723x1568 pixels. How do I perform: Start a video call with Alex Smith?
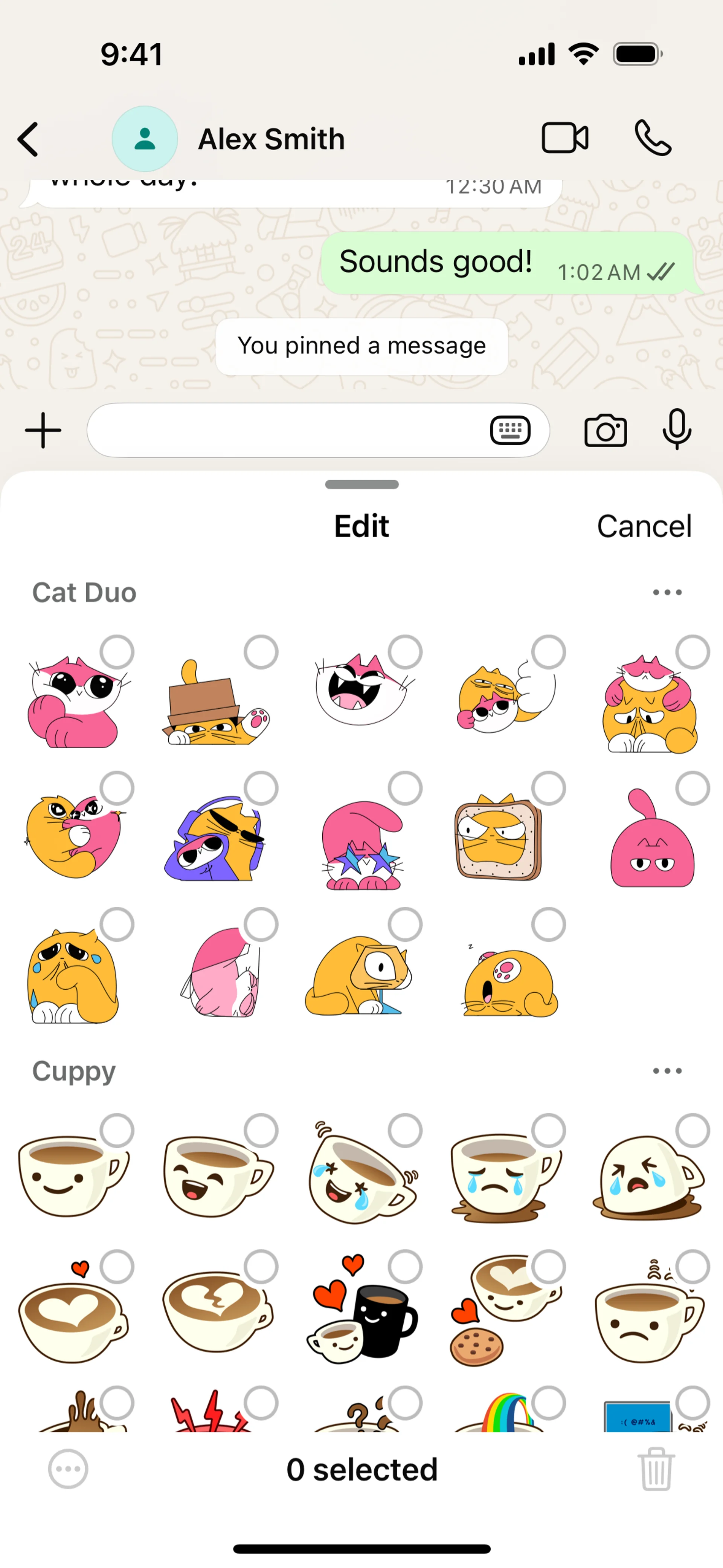565,138
